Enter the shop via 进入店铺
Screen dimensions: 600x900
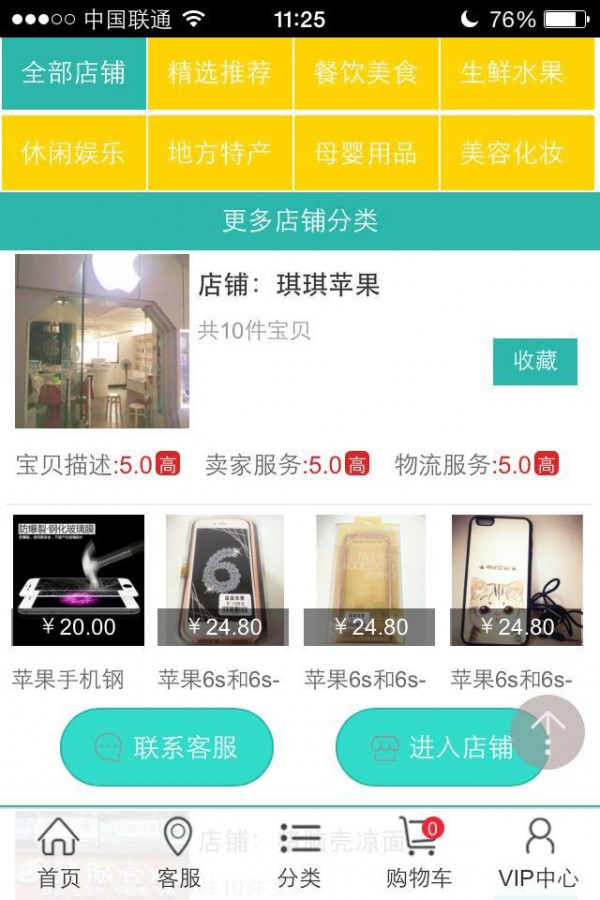(430, 747)
